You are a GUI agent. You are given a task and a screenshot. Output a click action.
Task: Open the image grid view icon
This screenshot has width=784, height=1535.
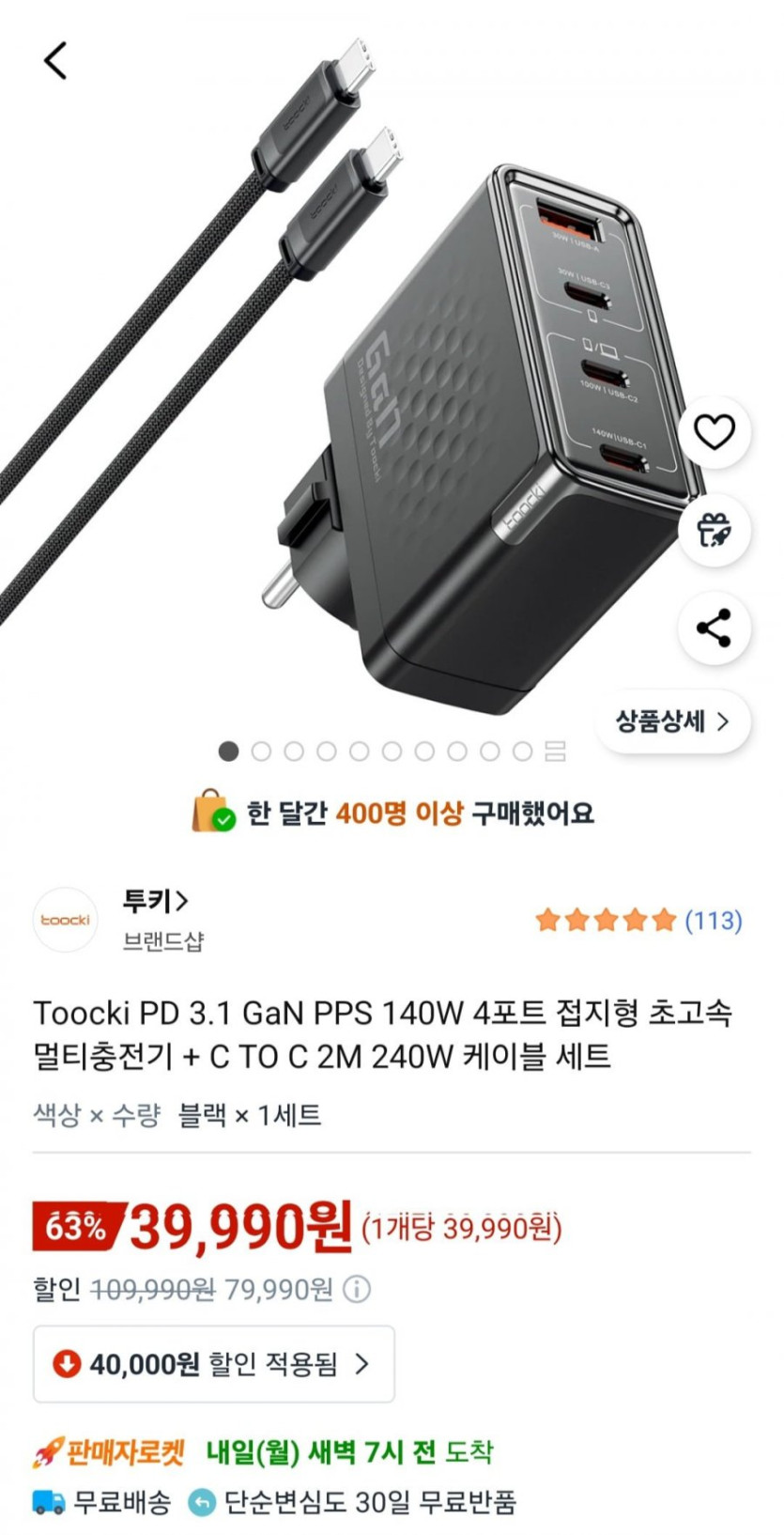point(556,751)
